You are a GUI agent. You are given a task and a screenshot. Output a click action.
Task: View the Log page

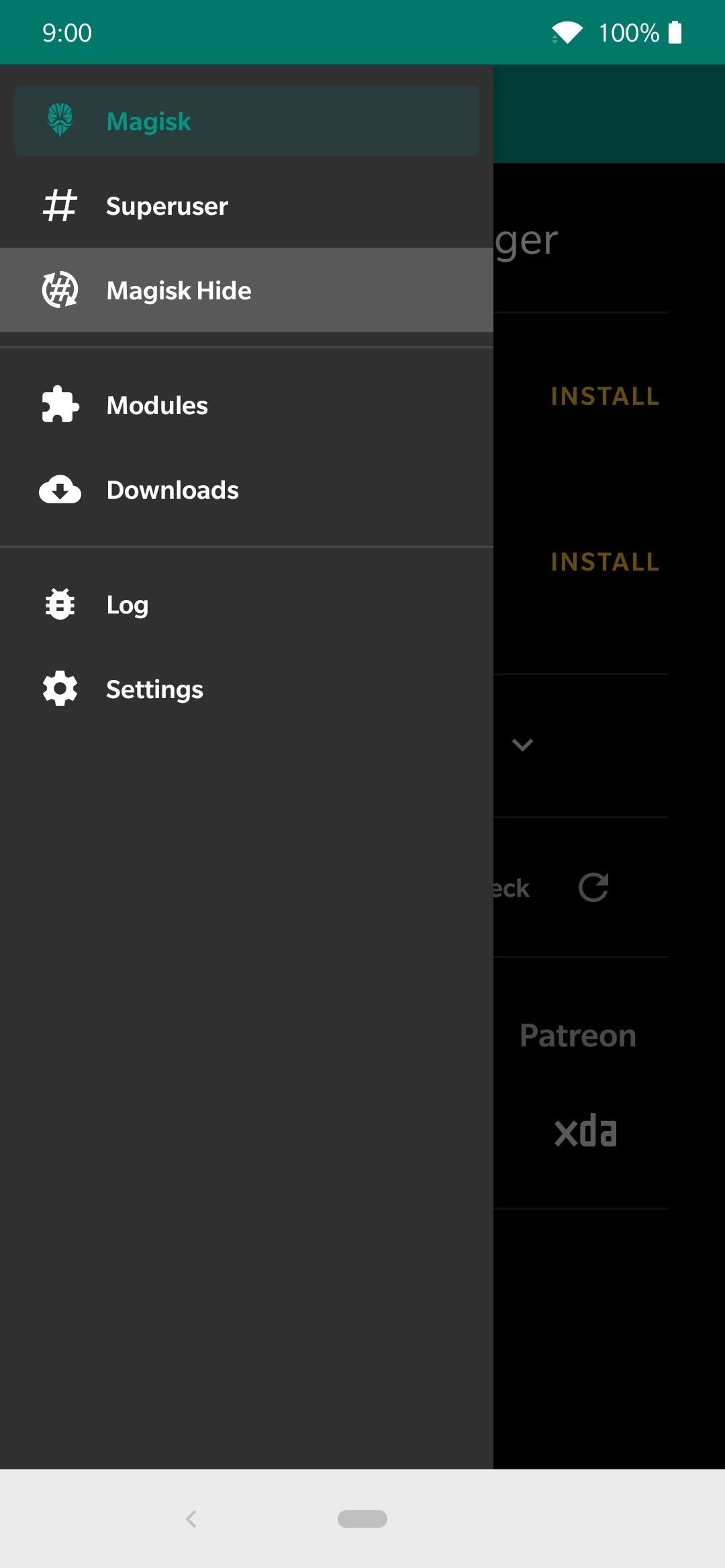[x=246, y=605]
